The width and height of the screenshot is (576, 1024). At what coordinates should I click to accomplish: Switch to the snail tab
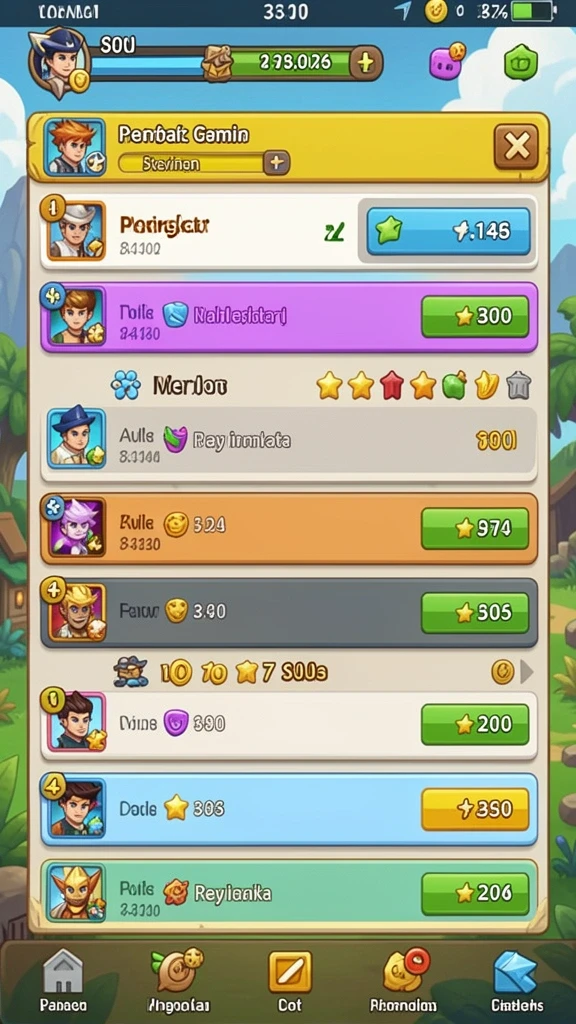(178, 982)
